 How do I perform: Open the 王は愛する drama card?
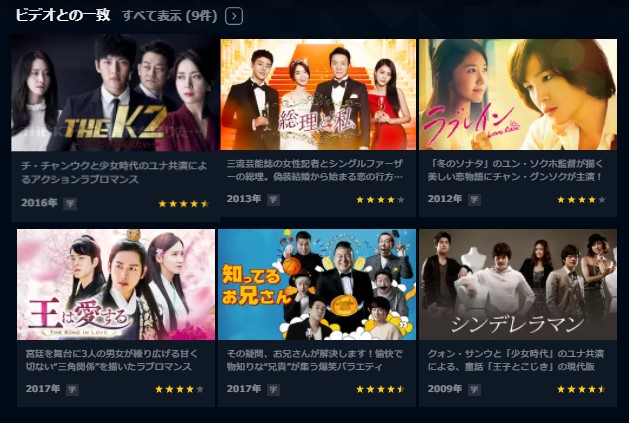(x=115, y=285)
